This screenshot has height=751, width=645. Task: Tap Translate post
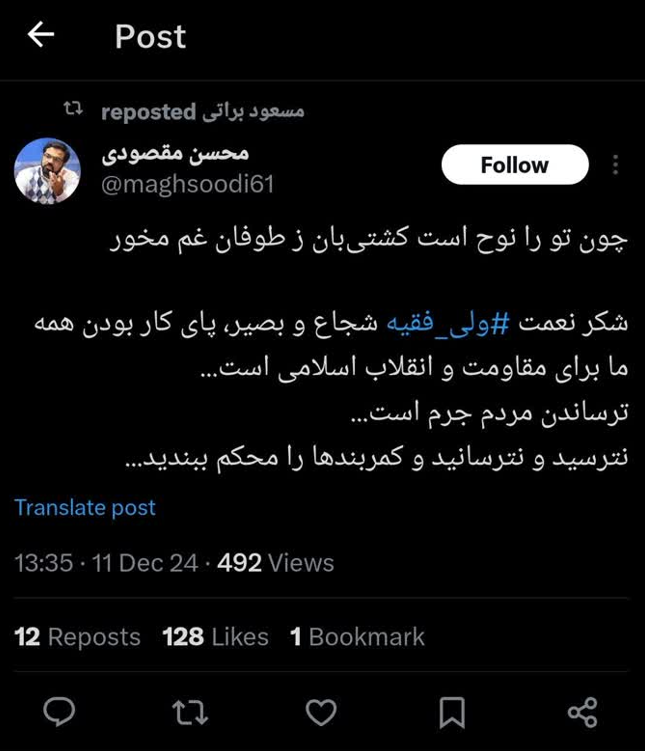[85, 507]
